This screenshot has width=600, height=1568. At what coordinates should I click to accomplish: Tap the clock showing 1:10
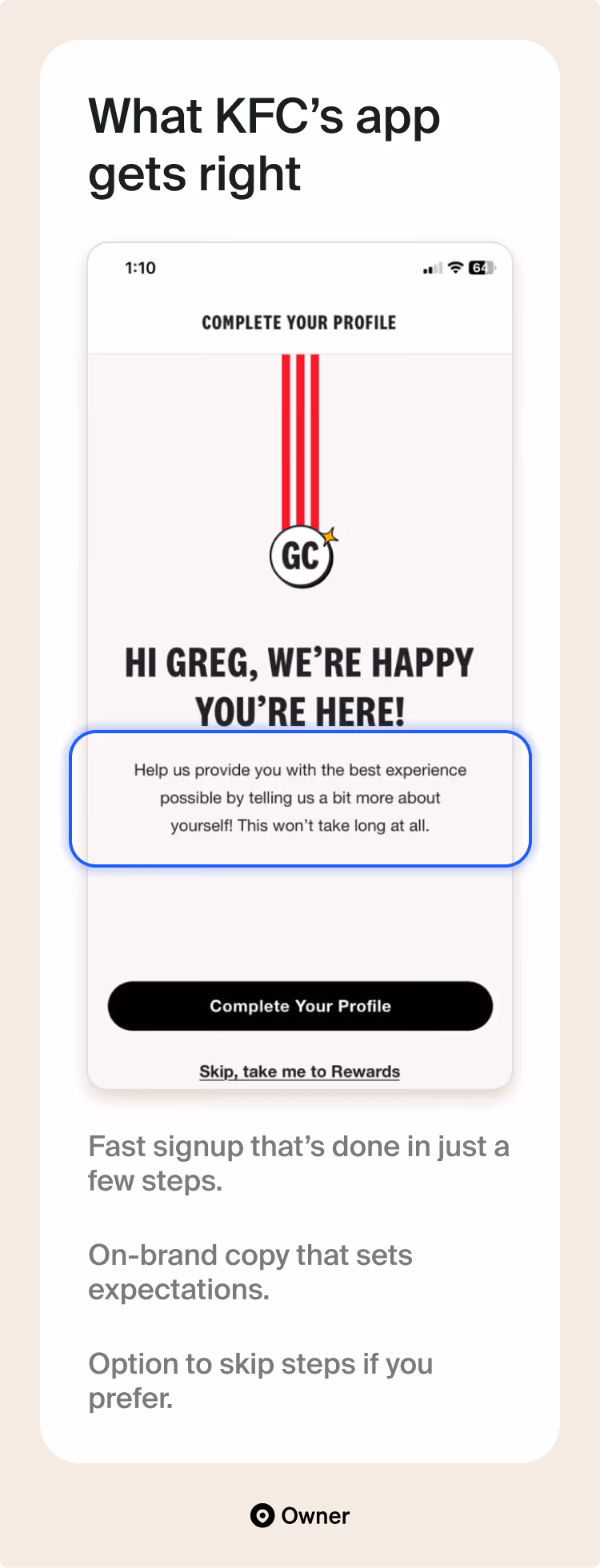tap(140, 268)
